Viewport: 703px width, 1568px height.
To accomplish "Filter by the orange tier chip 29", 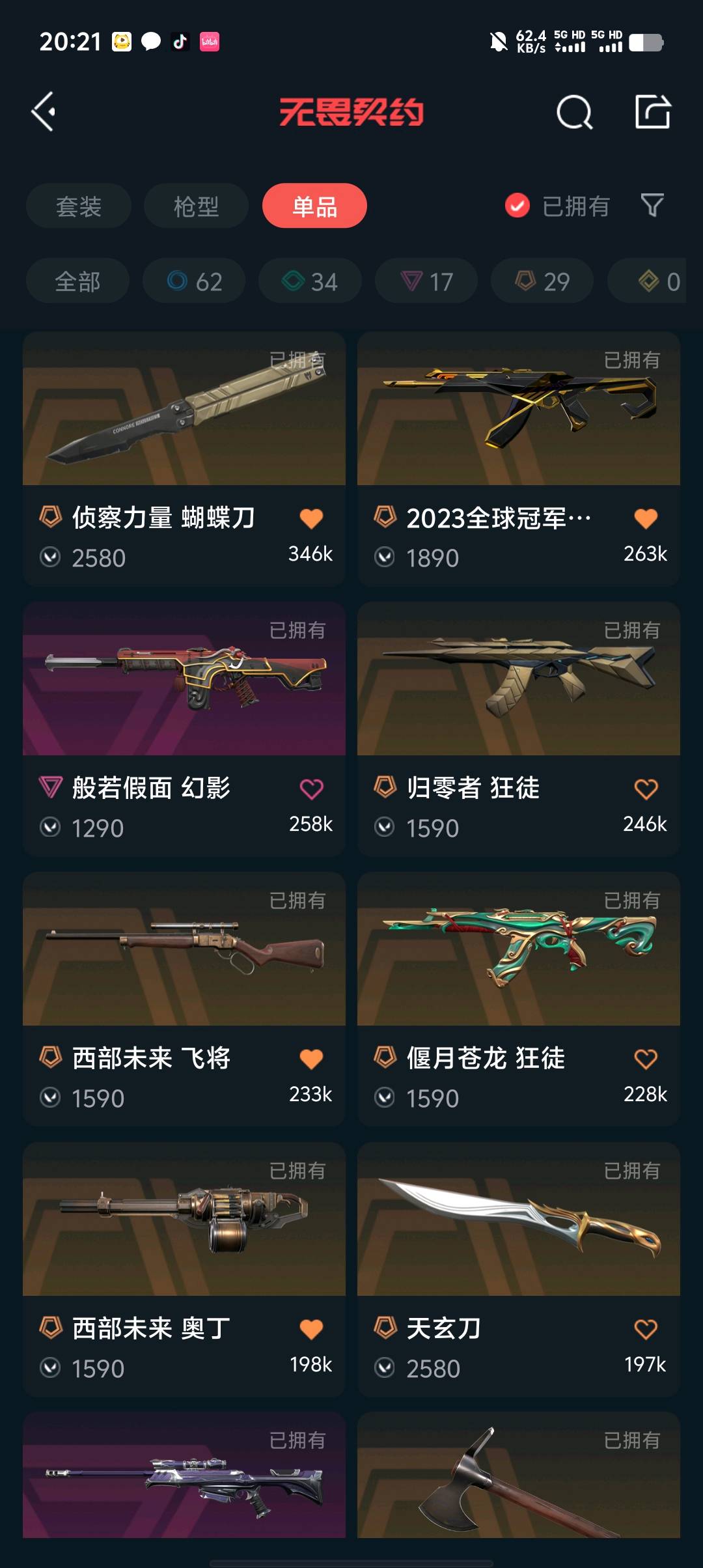I will click(542, 281).
